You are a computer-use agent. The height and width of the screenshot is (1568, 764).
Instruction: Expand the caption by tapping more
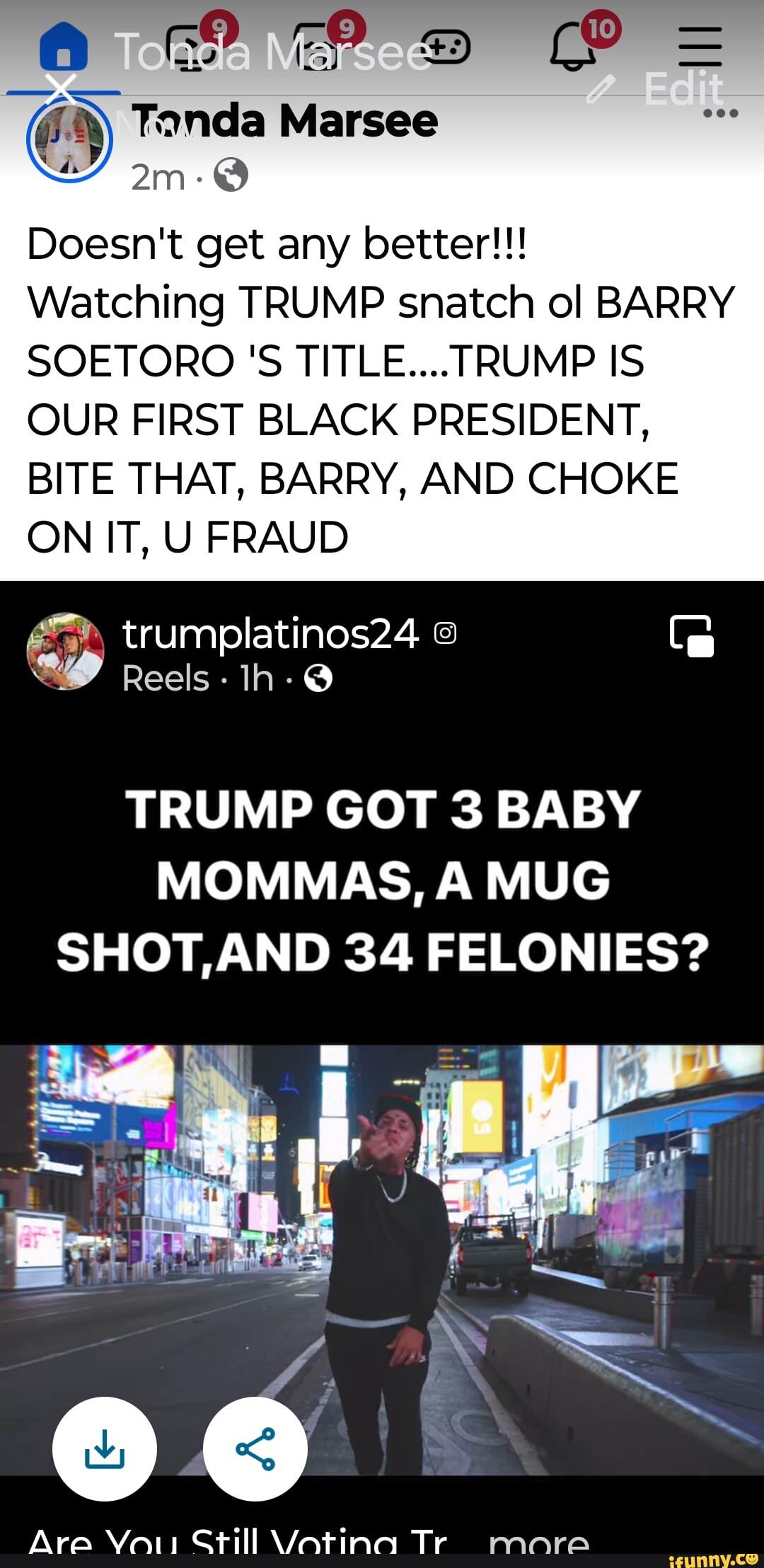pos(542,1544)
